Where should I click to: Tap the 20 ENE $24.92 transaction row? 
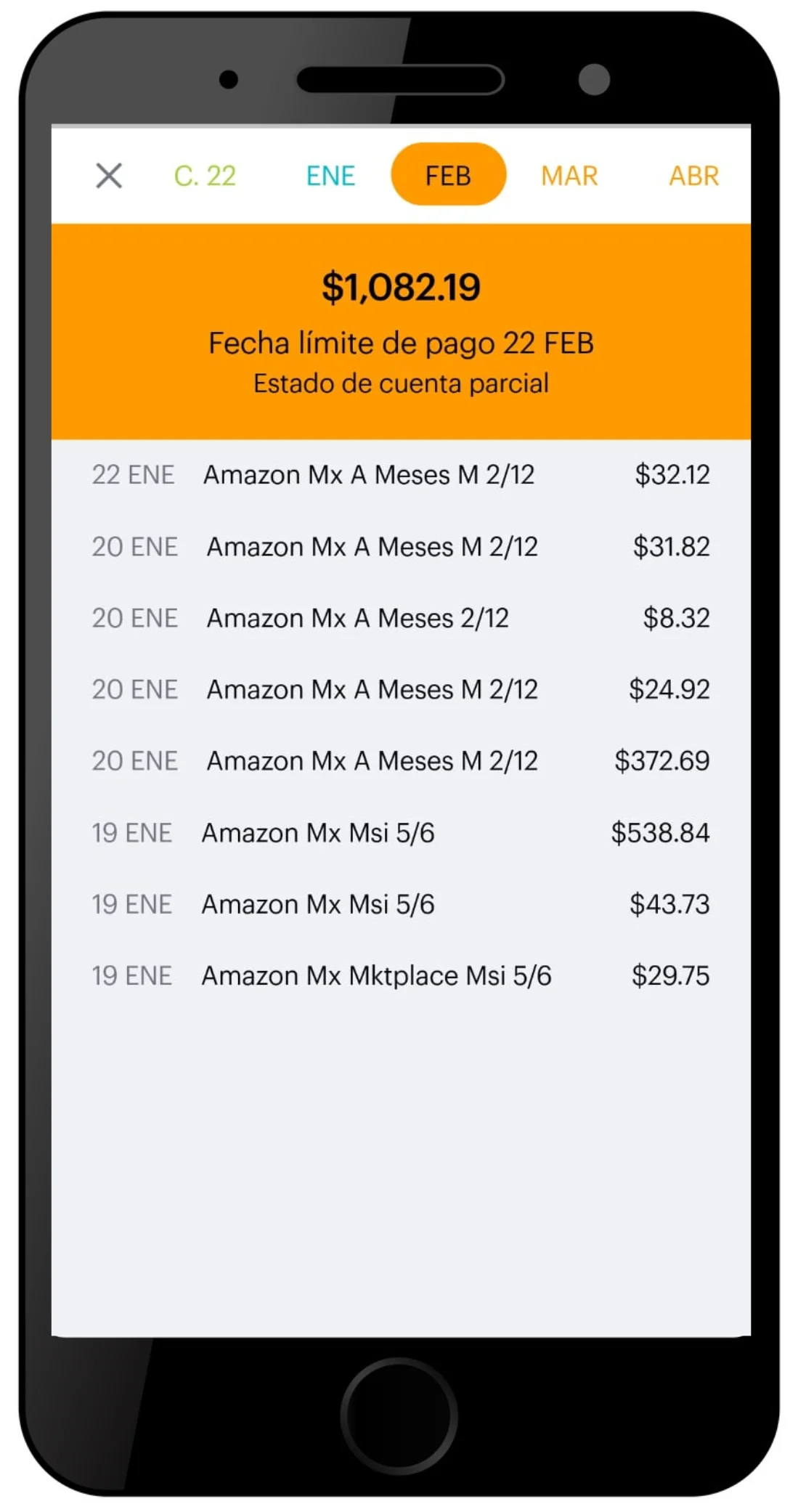click(x=399, y=690)
